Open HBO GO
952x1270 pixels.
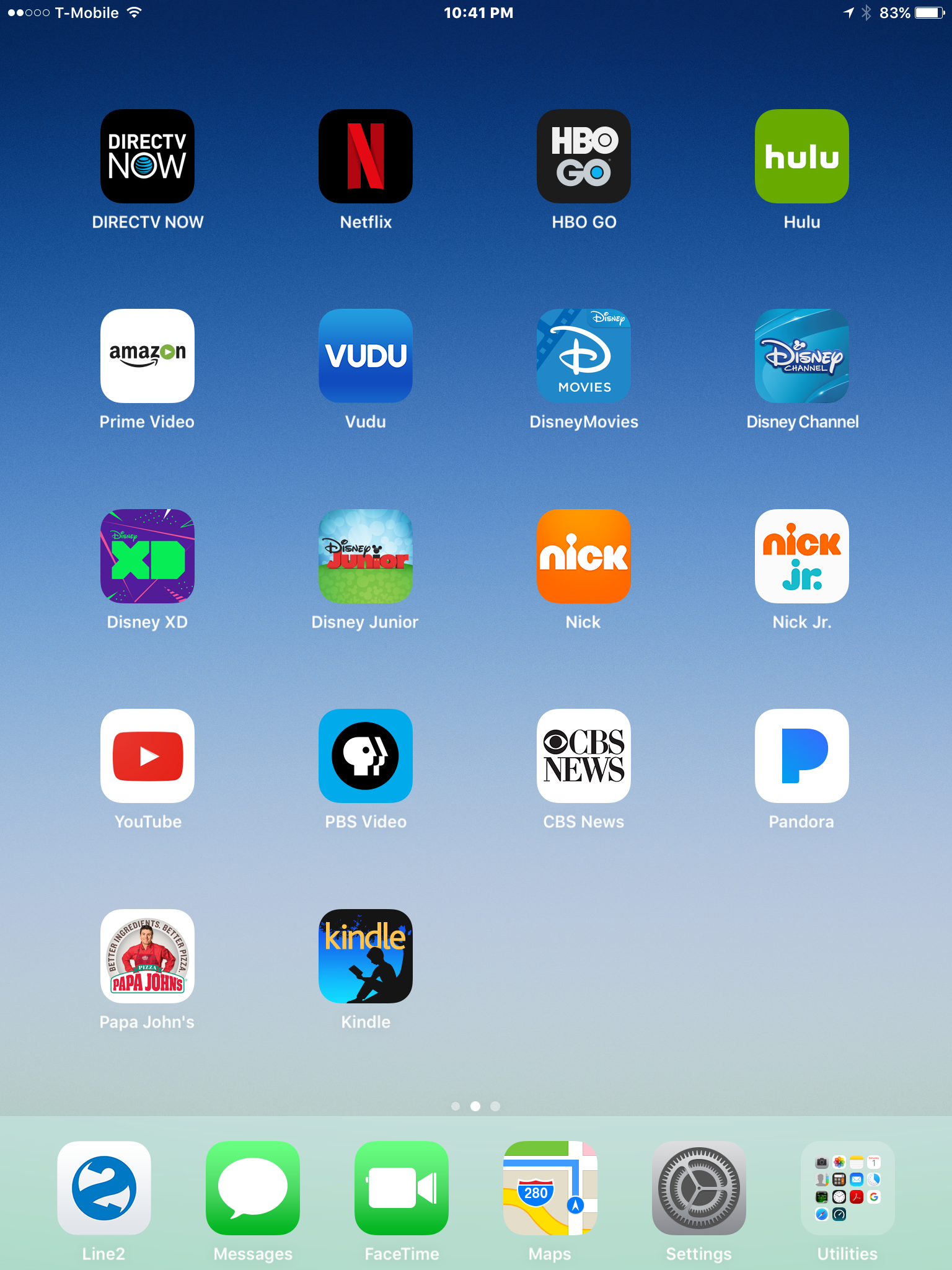click(584, 156)
